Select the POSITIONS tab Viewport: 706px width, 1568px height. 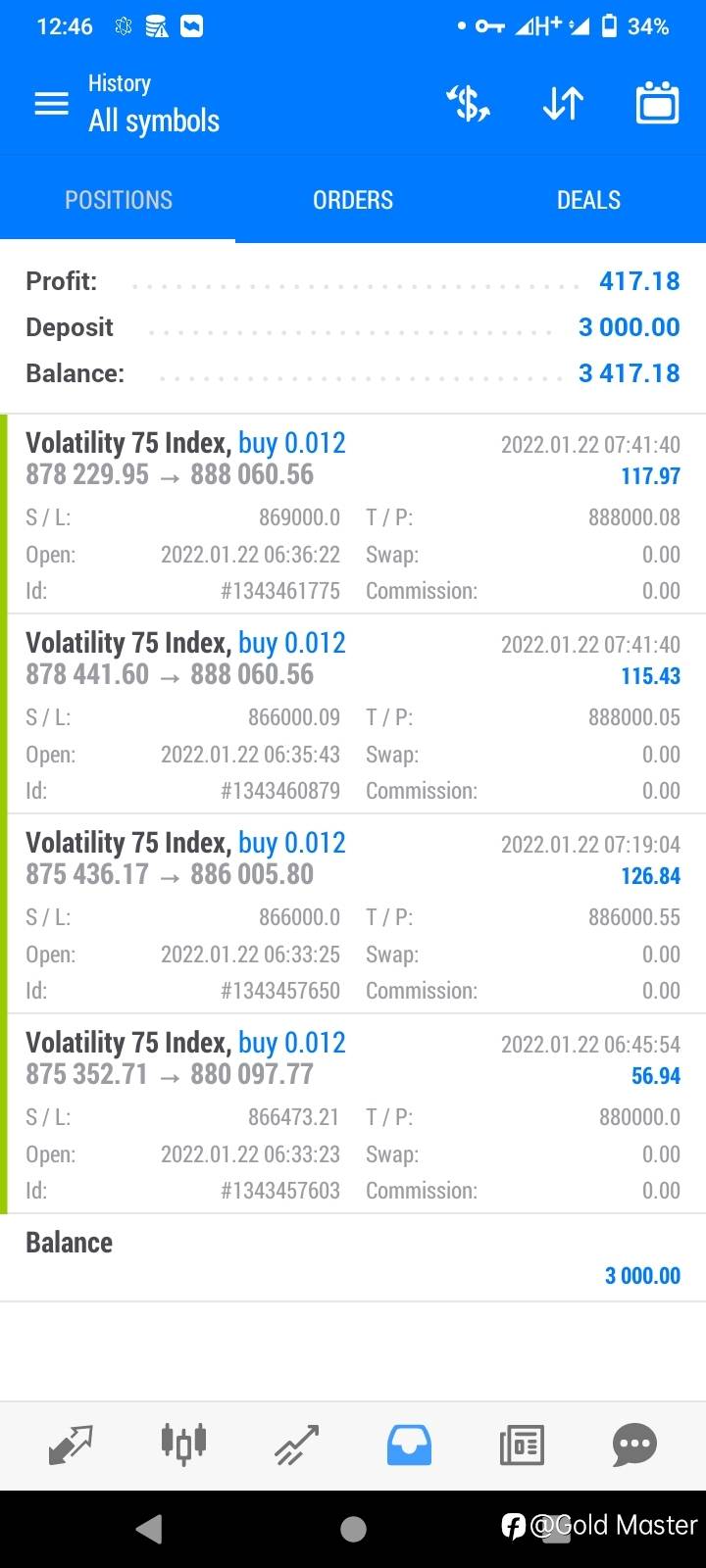(x=118, y=200)
